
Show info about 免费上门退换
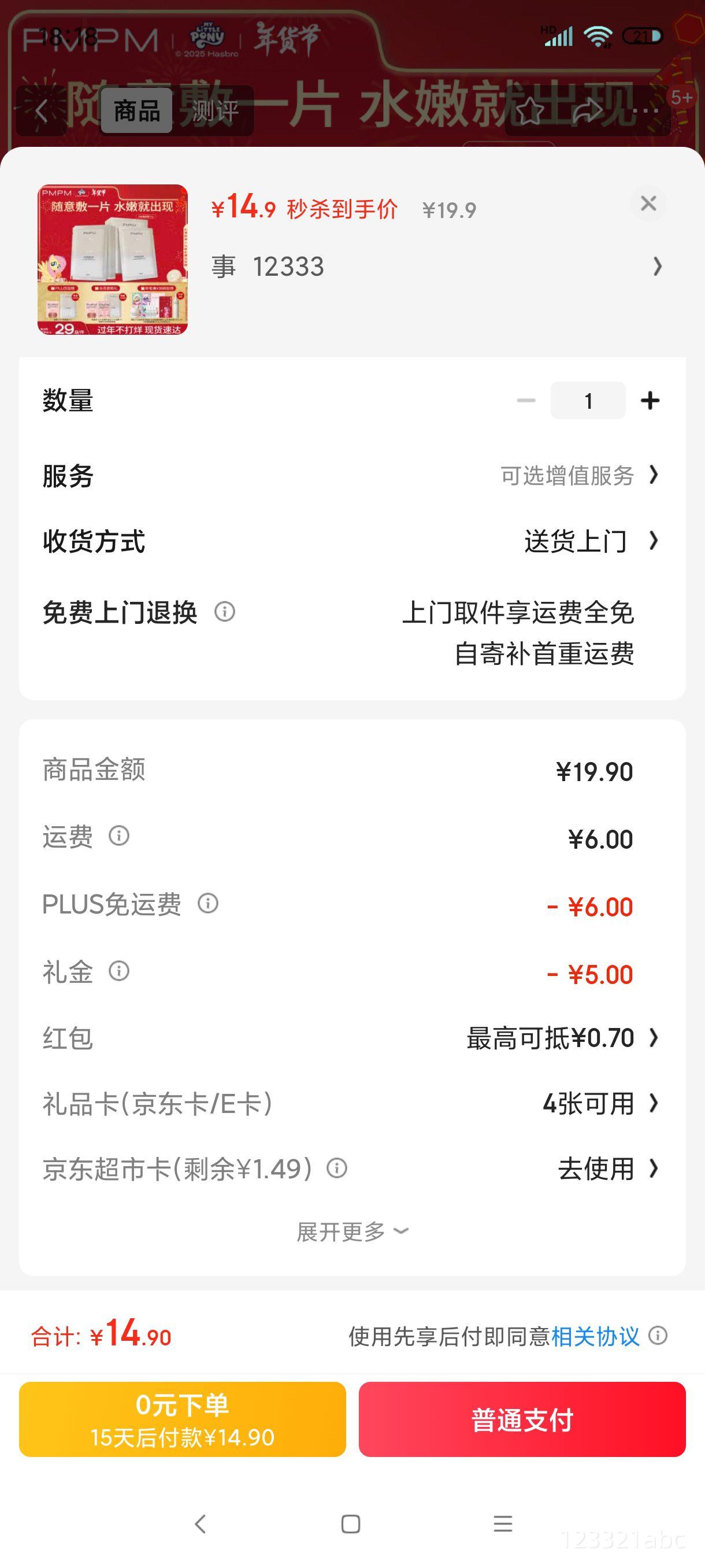[x=224, y=611]
